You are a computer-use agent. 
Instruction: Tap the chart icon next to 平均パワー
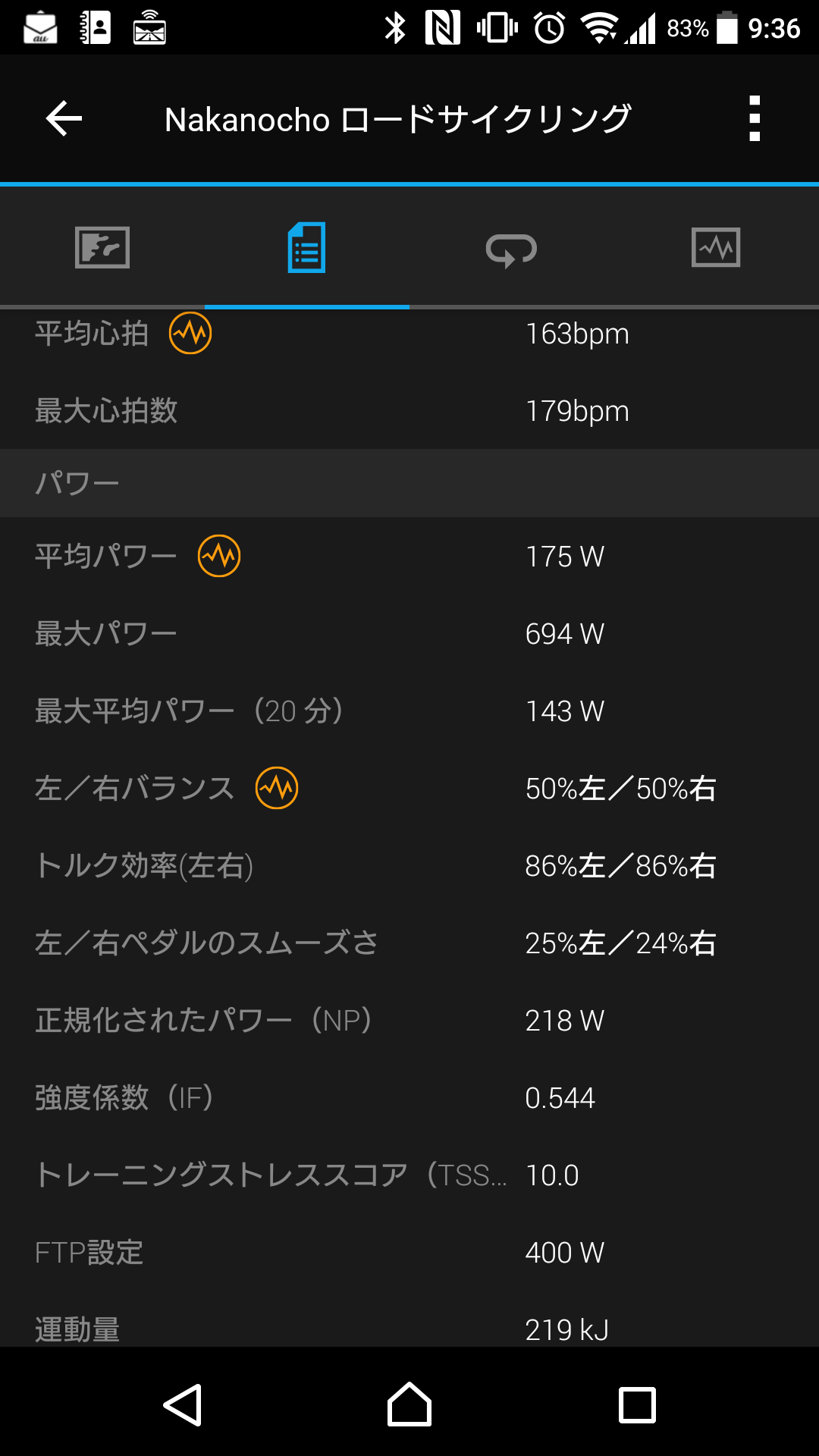[219, 556]
